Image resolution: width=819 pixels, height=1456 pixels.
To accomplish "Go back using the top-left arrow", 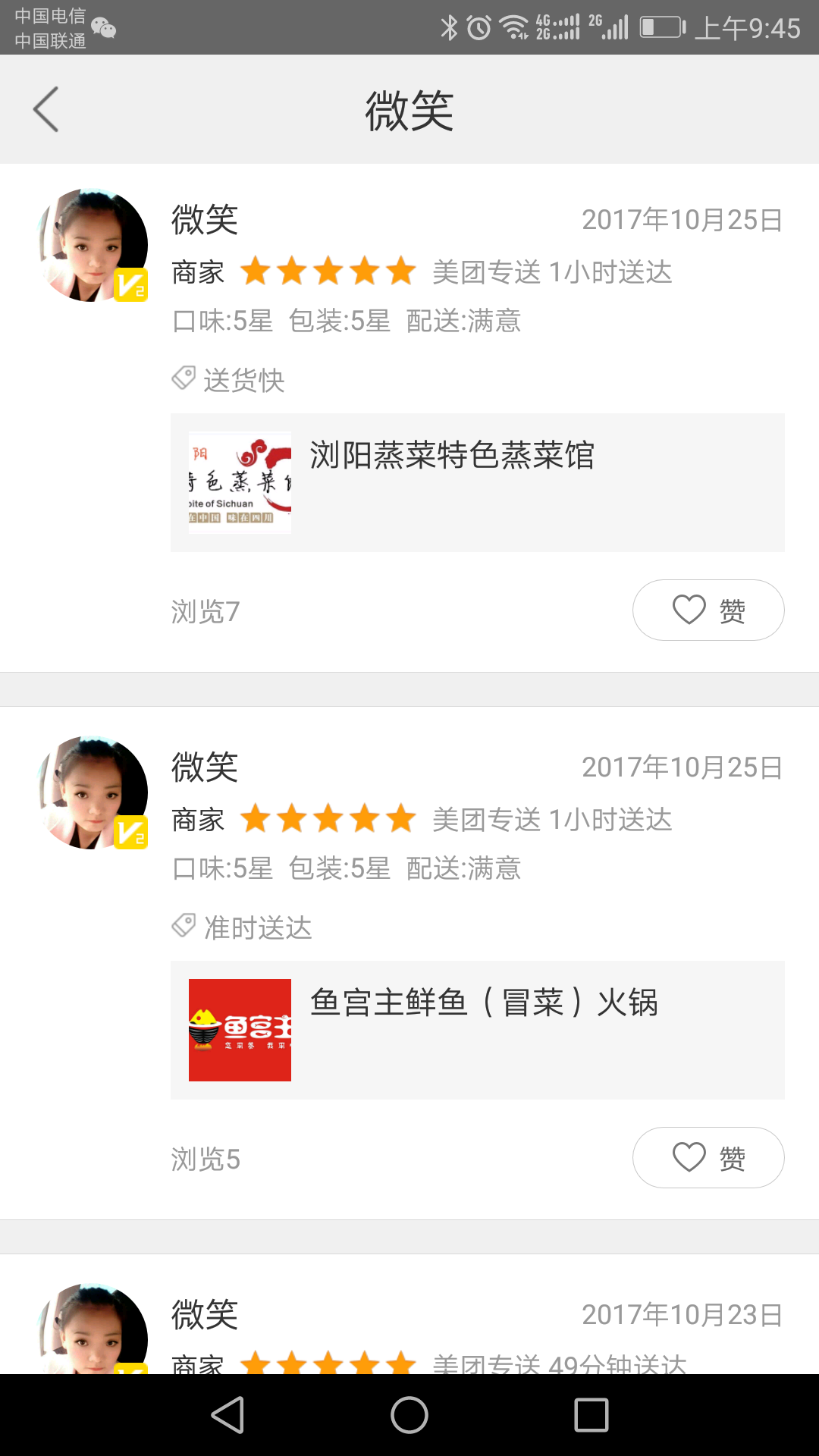I will [46, 109].
